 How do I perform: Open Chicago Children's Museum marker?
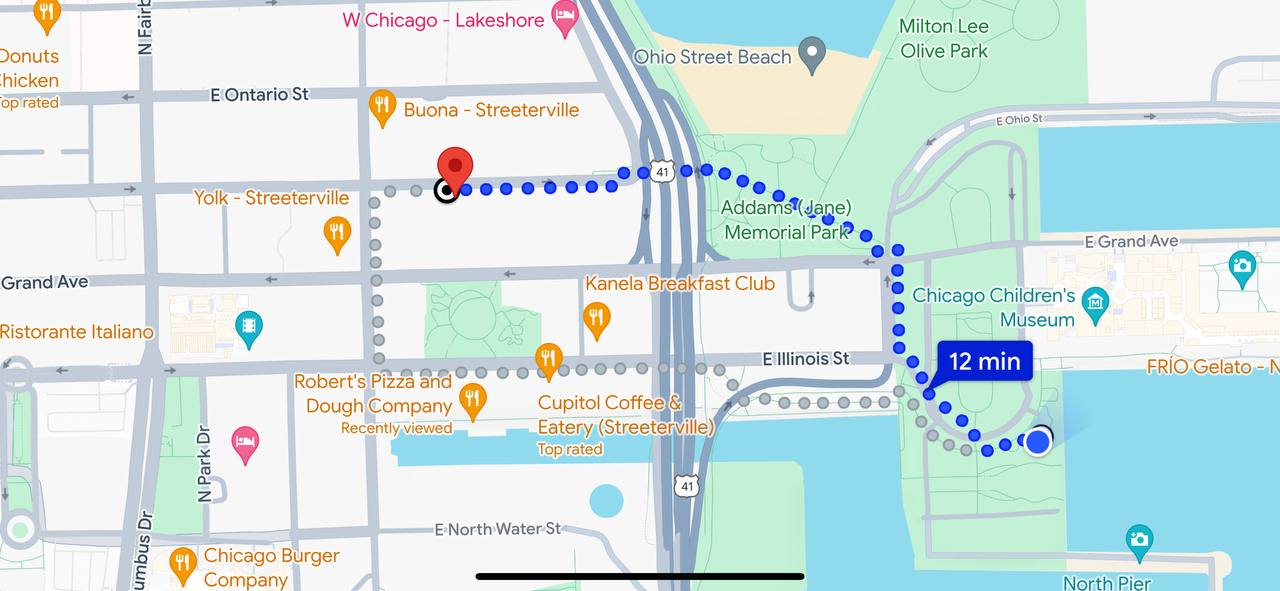pyautogui.click(x=1095, y=302)
